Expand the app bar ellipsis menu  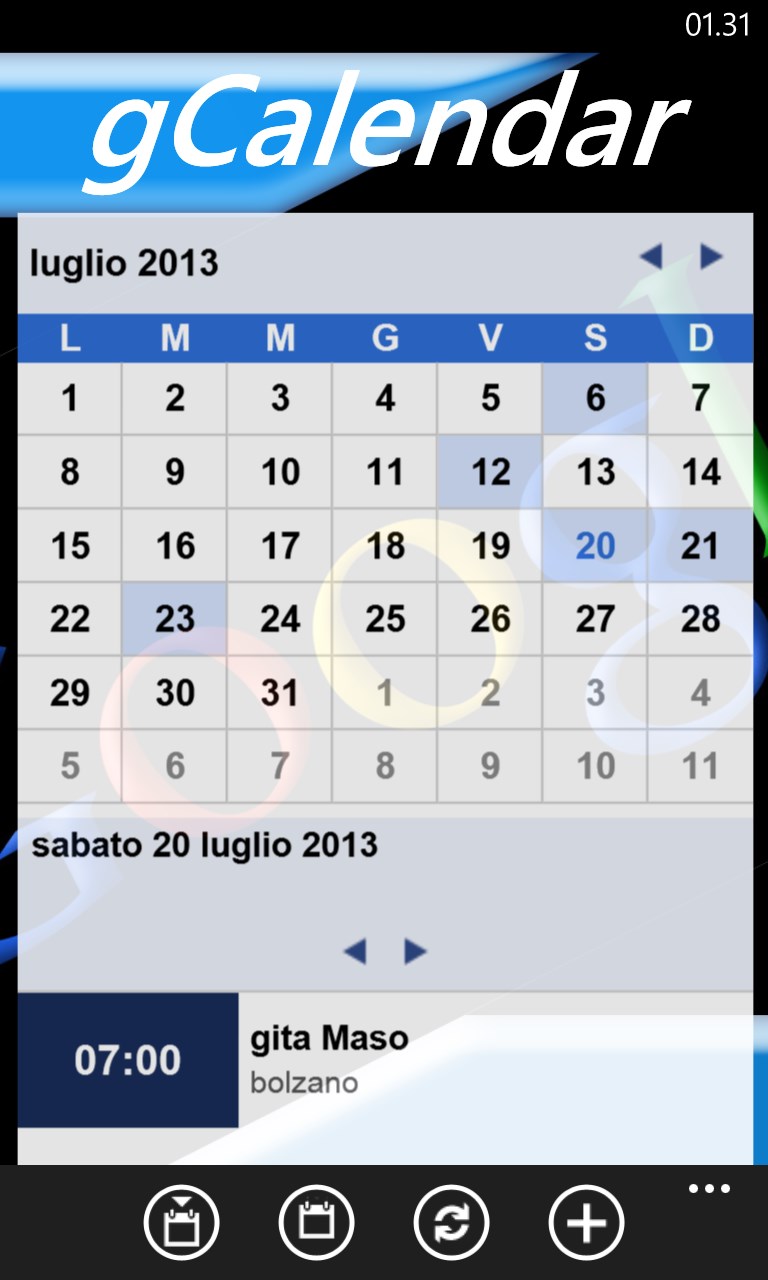coord(709,1188)
